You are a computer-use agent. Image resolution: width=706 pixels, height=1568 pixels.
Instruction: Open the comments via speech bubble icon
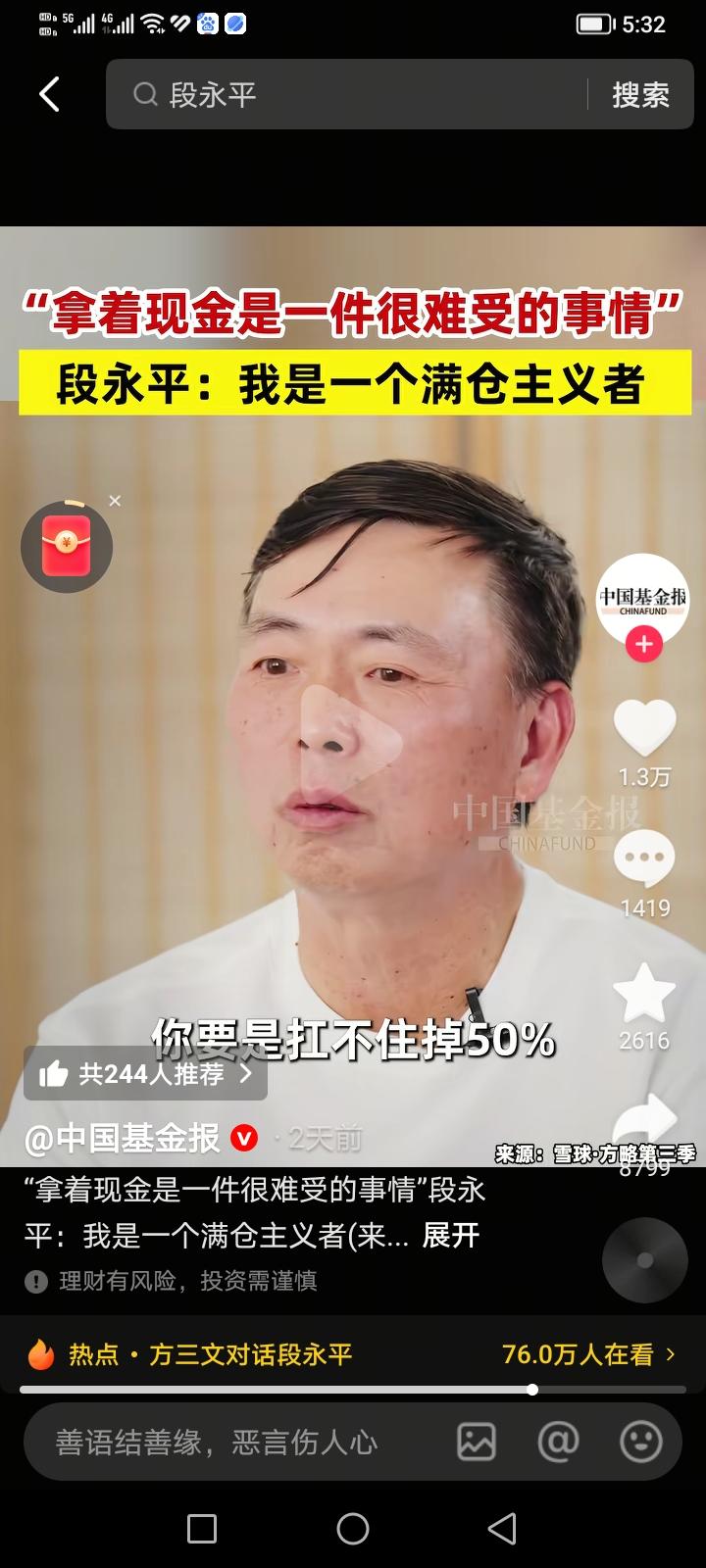click(643, 857)
